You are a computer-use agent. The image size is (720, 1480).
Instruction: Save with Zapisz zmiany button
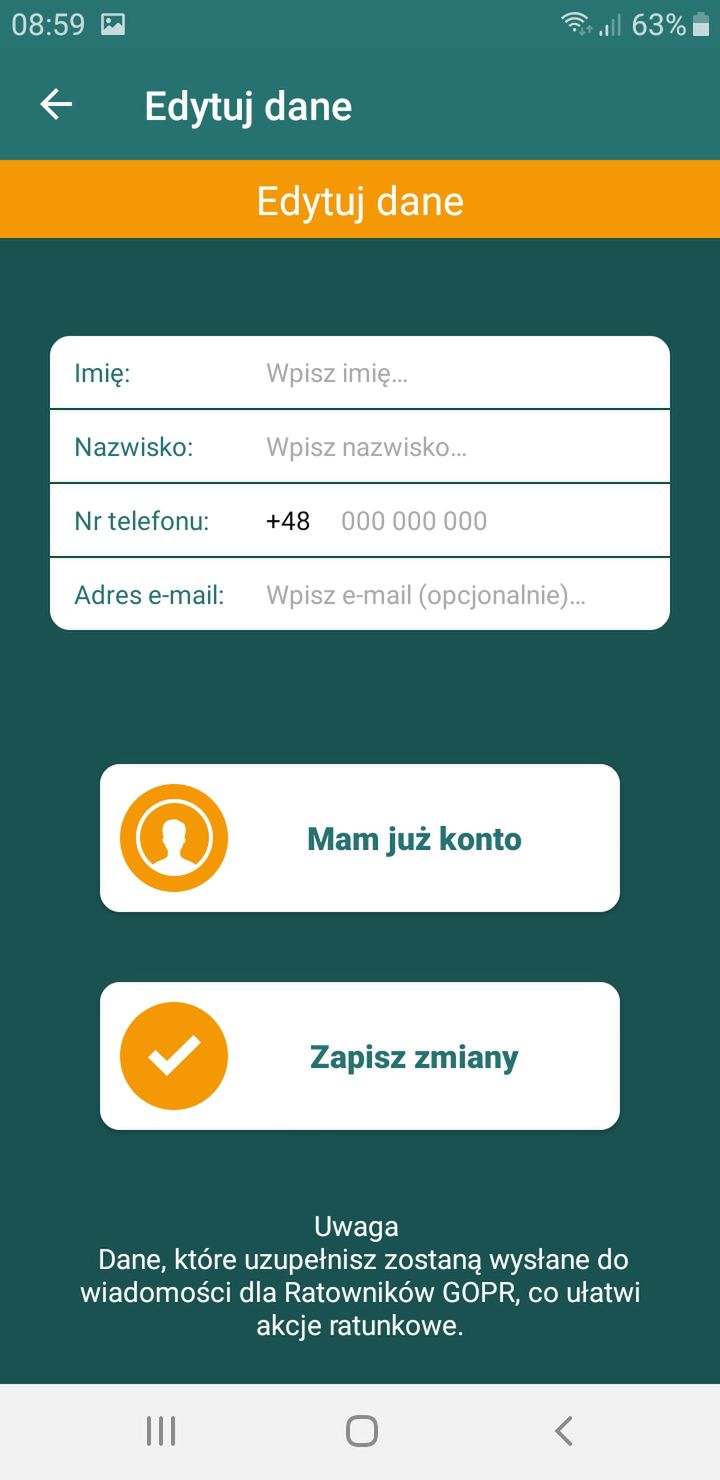(x=360, y=1056)
